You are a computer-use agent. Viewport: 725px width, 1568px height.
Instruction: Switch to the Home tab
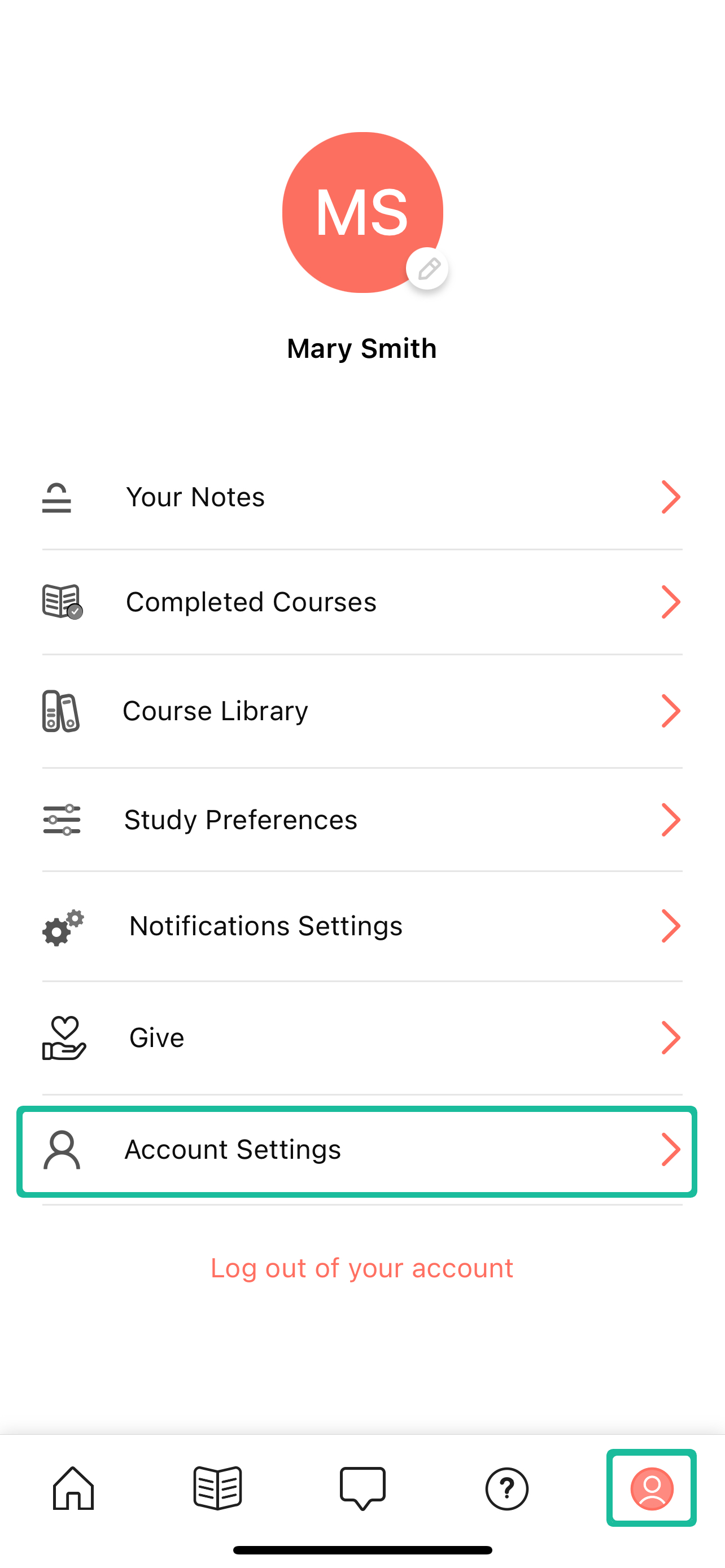[x=73, y=1488]
